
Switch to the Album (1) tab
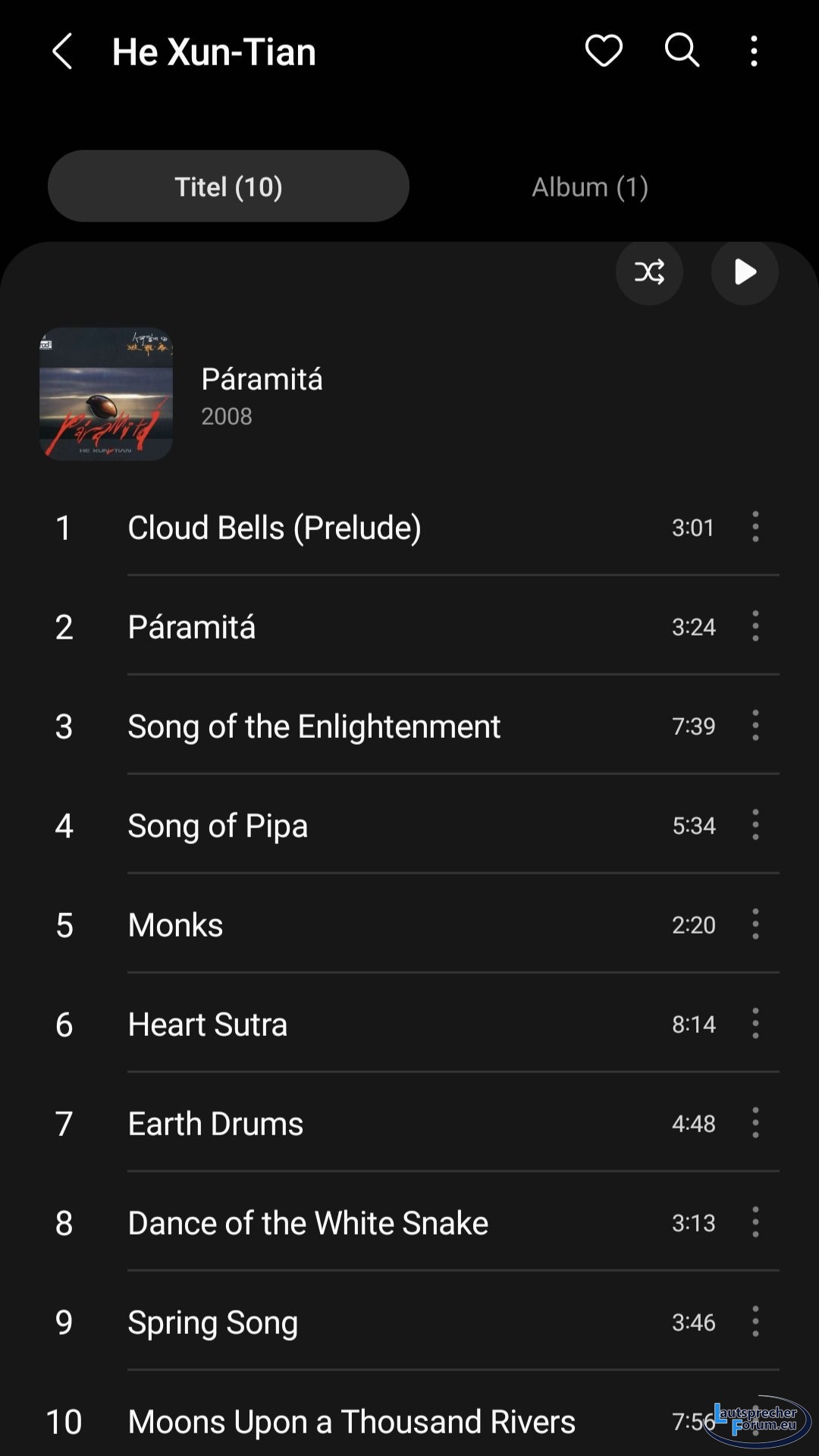[590, 187]
